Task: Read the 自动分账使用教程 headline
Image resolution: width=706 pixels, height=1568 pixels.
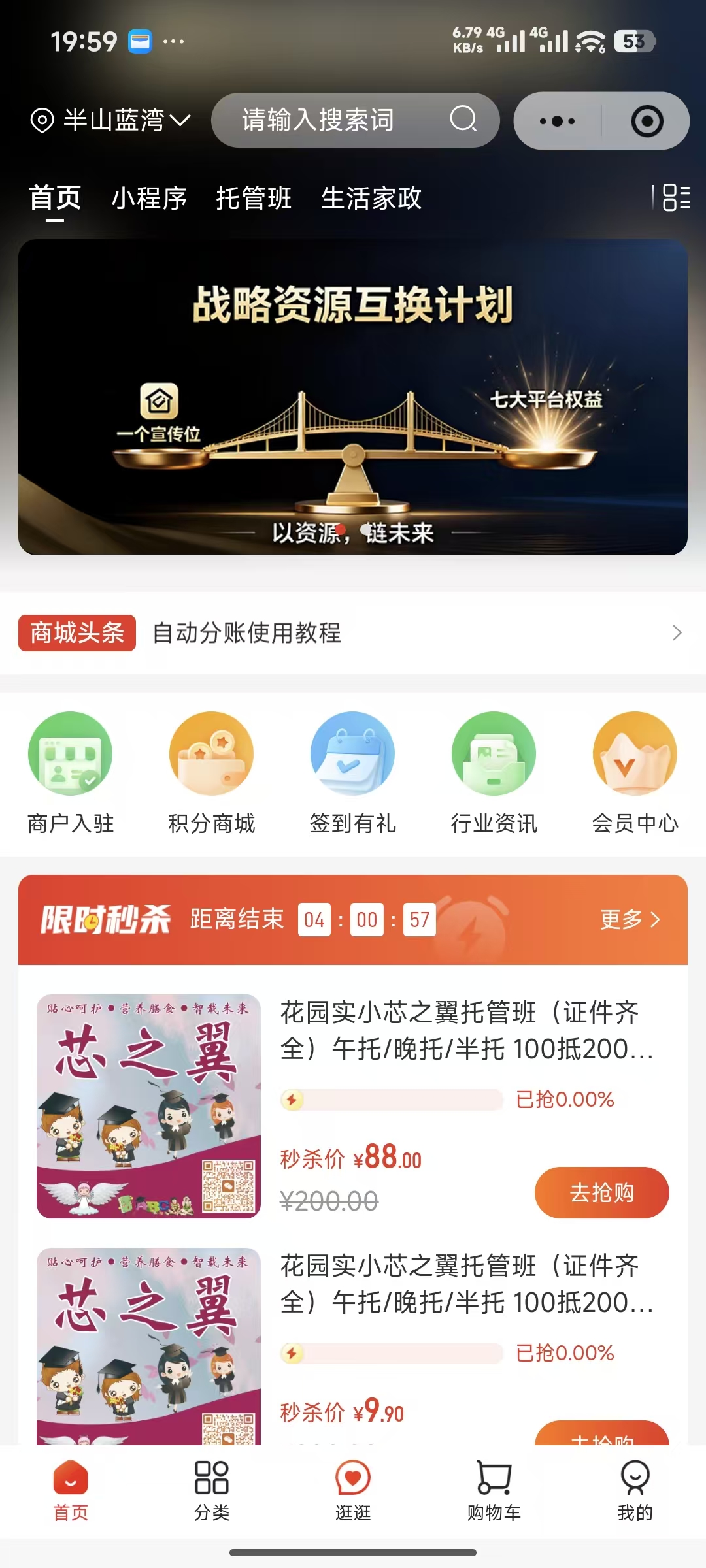Action: [x=247, y=632]
